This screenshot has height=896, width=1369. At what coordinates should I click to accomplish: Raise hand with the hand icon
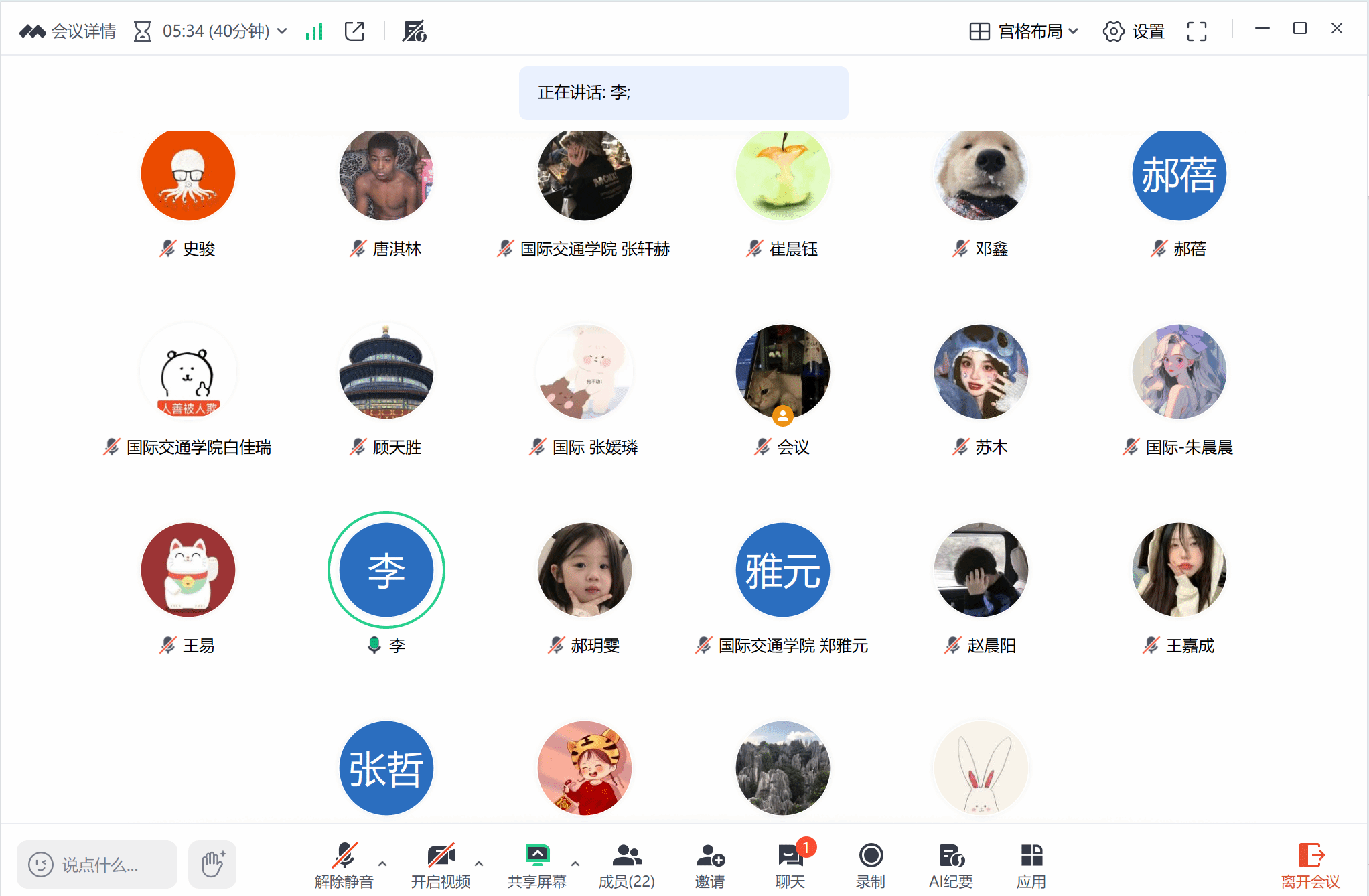point(212,865)
